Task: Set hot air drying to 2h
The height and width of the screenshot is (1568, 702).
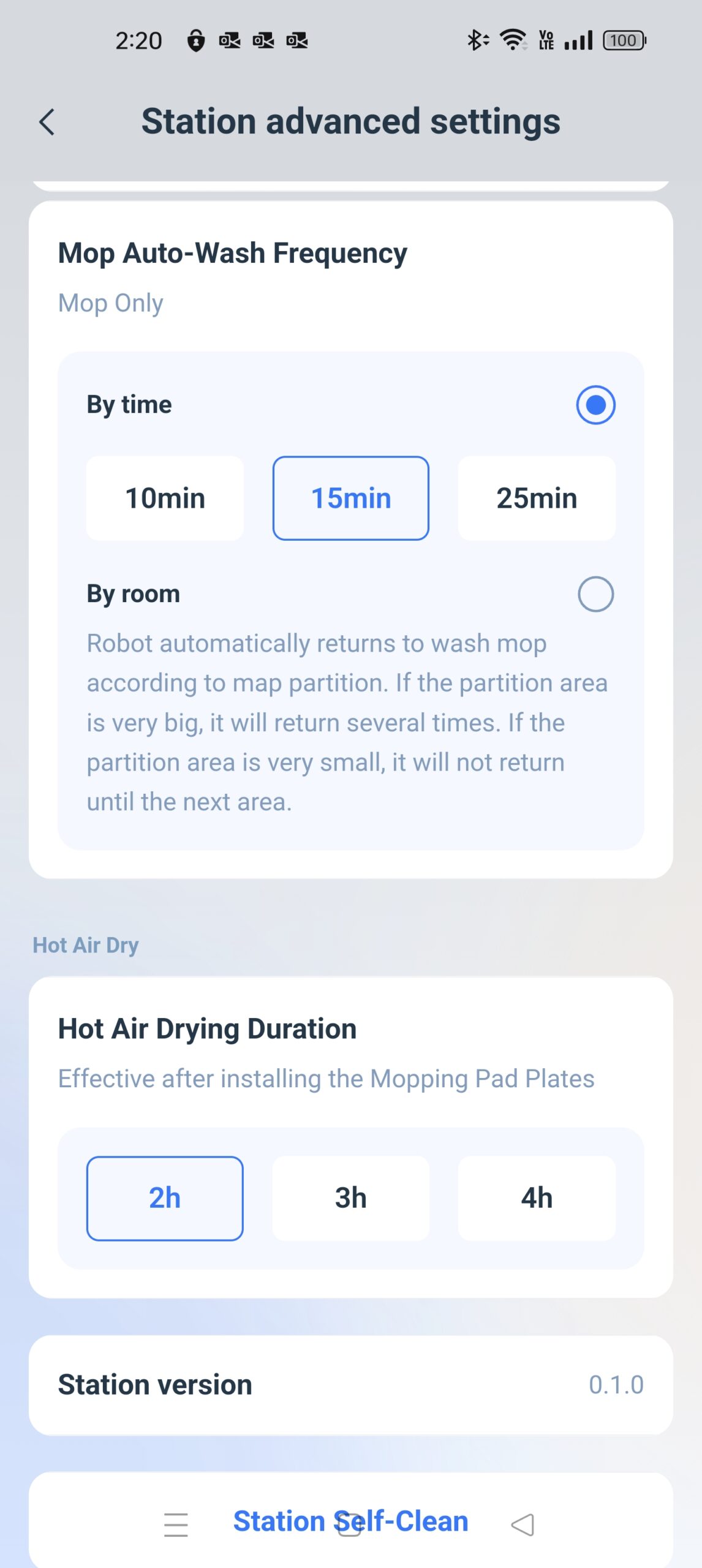Action: click(x=165, y=1198)
